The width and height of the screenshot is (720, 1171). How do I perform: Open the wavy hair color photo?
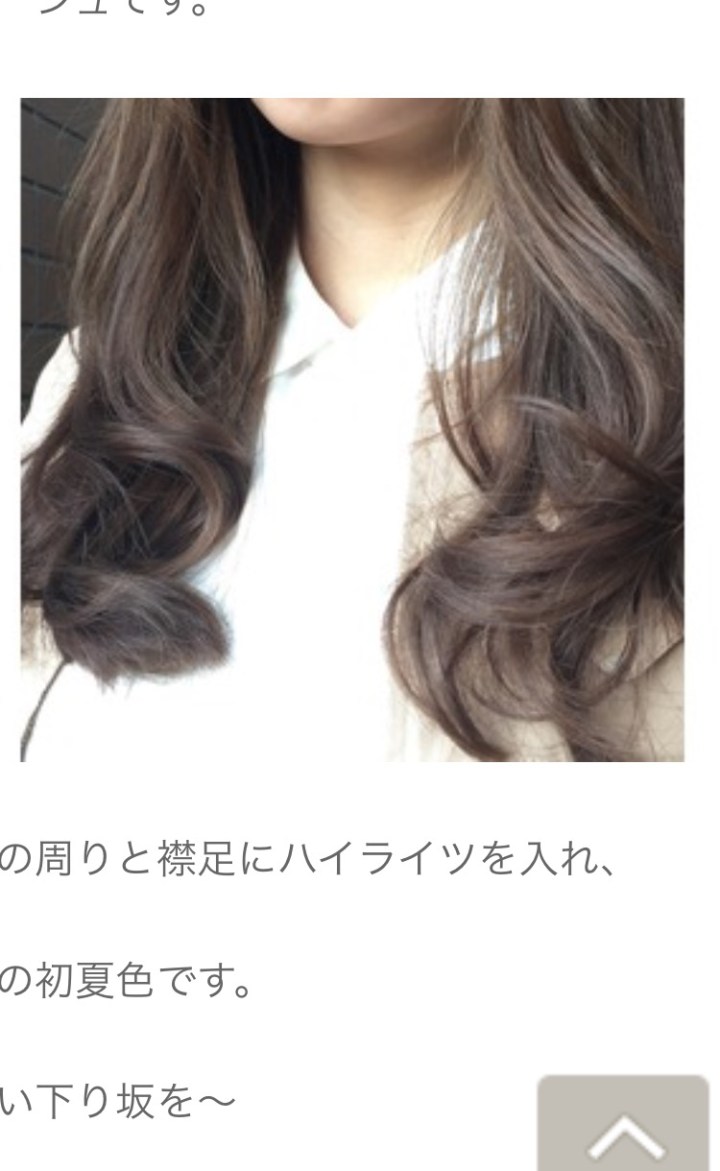point(352,429)
